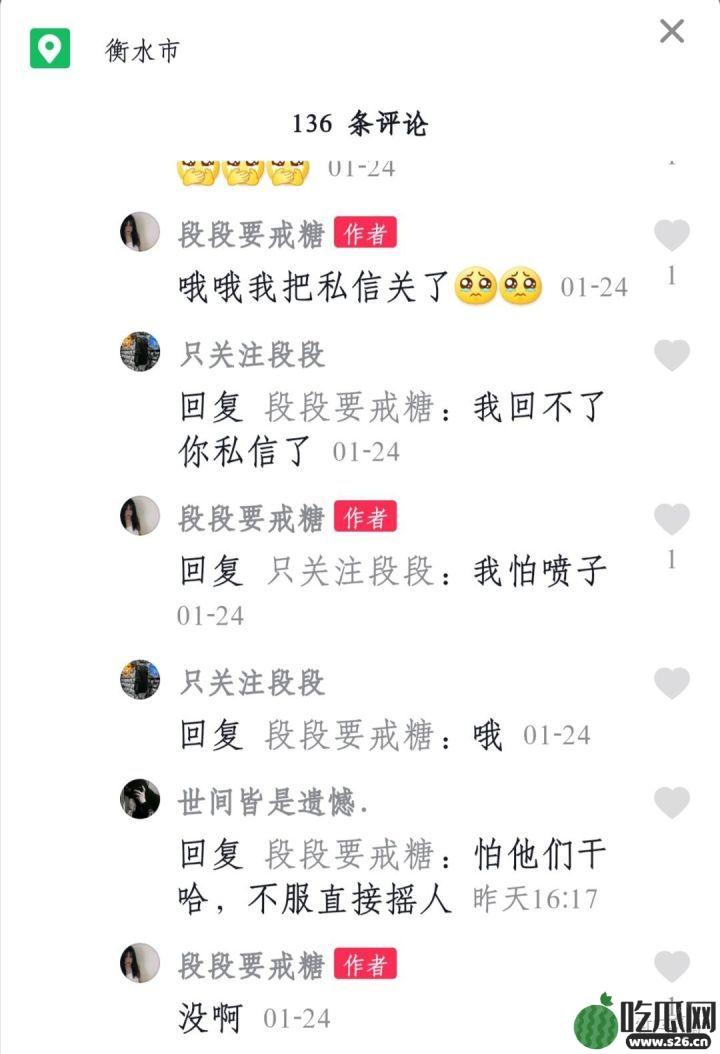The width and height of the screenshot is (720, 1054).
Task: Like 只关注段段's reply 哦
Action: pyautogui.click(x=672, y=684)
